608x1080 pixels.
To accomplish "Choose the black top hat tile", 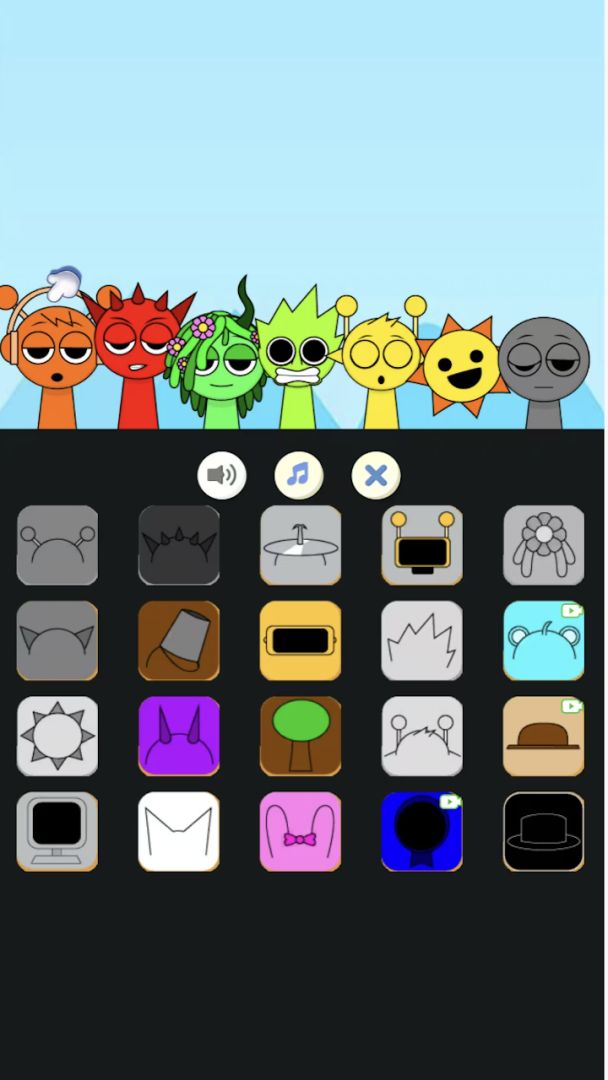I will click(x=543, y=832).
